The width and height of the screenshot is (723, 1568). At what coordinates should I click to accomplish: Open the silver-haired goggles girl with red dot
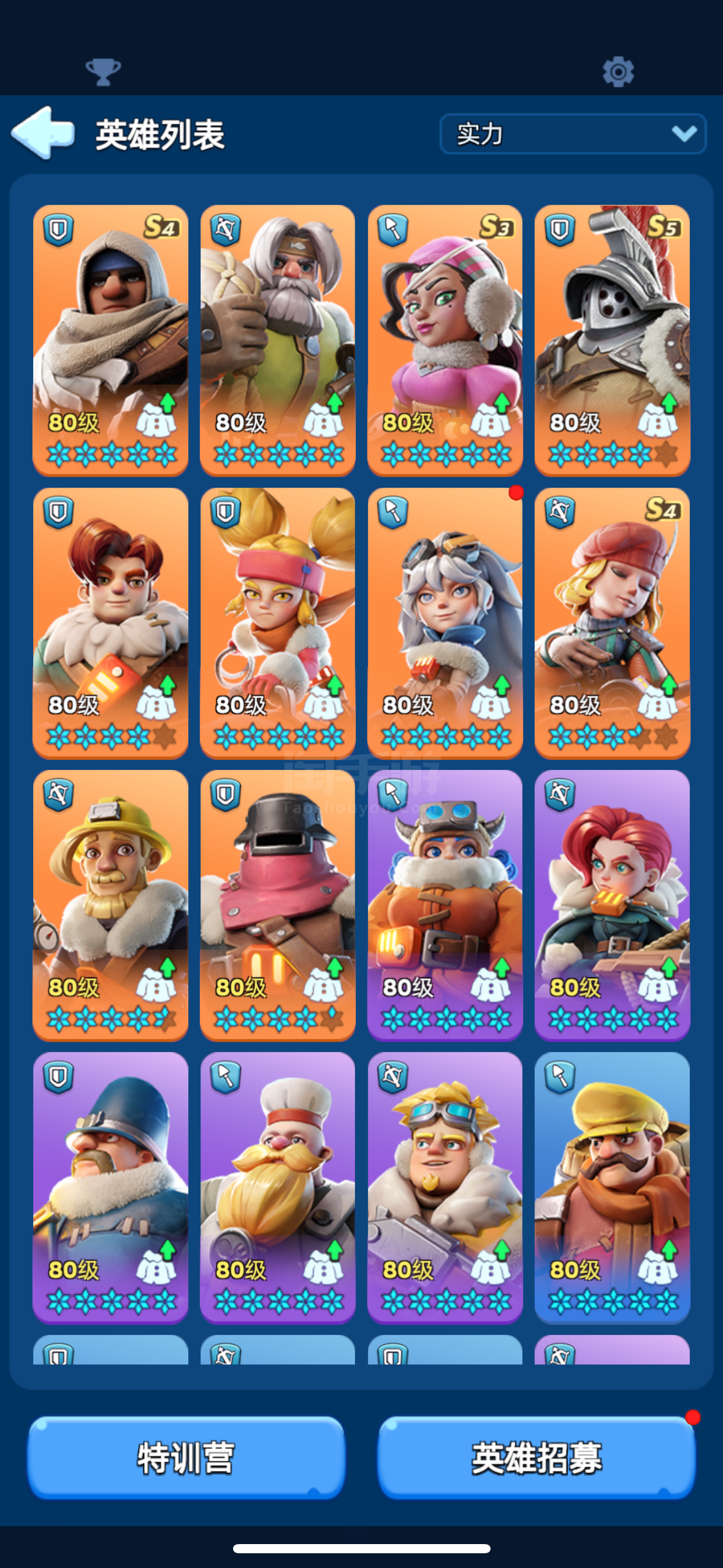[445, 622]
